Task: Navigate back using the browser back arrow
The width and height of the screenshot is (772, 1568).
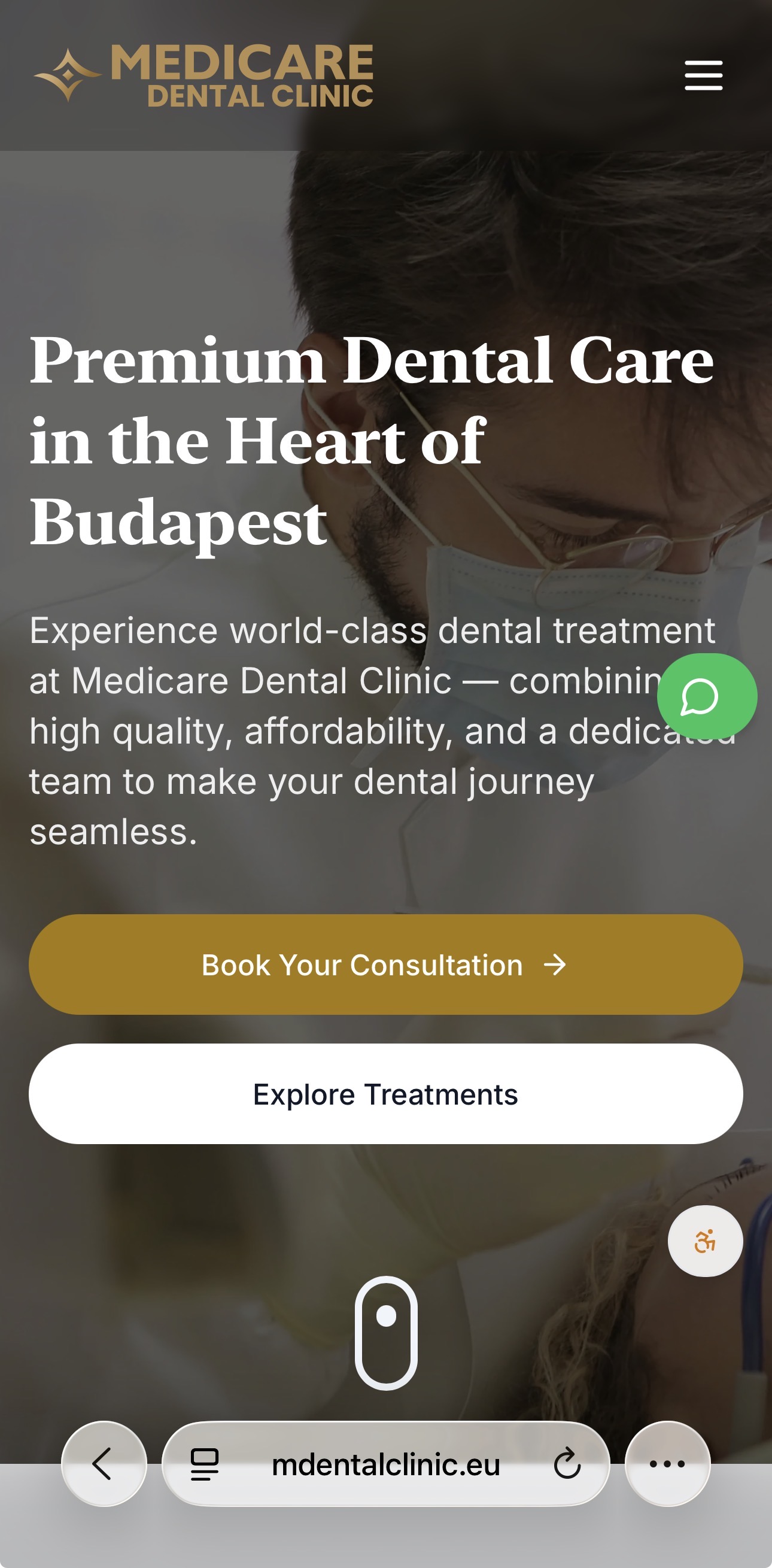Action: pos(105,1464)
